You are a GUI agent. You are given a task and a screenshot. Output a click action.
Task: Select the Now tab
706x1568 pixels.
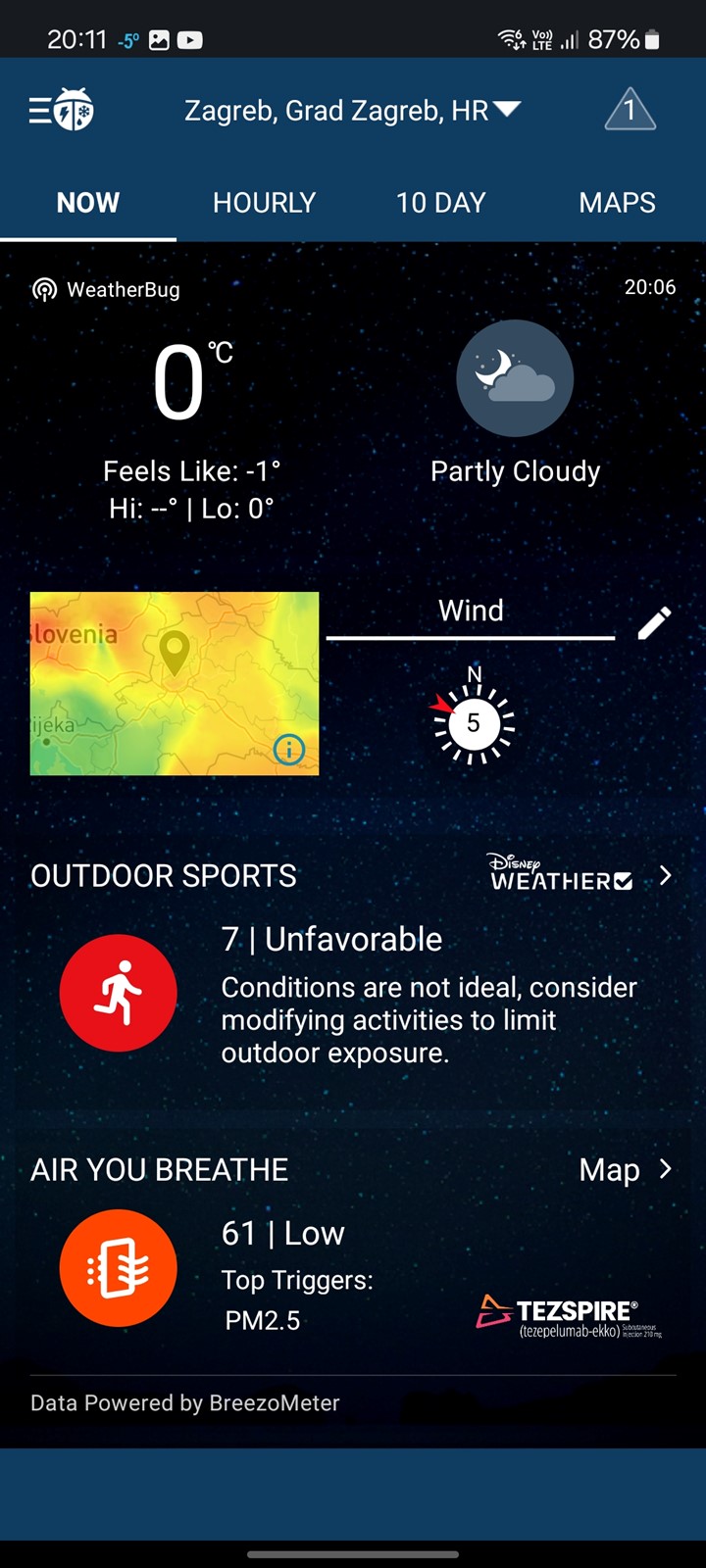[88, 203]
